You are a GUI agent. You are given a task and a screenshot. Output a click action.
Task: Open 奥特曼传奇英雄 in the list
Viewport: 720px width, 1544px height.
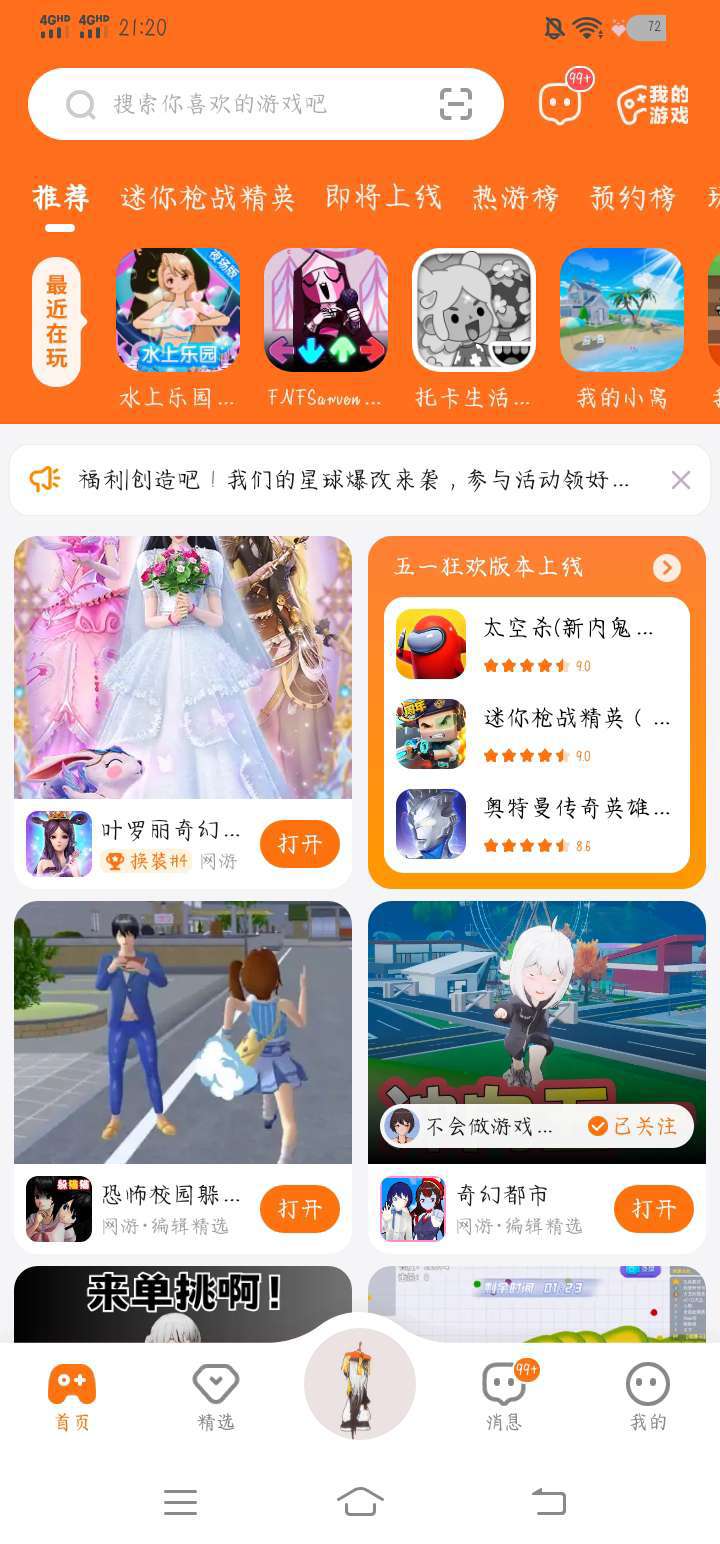pyautogui.click(x=537, y=824)
